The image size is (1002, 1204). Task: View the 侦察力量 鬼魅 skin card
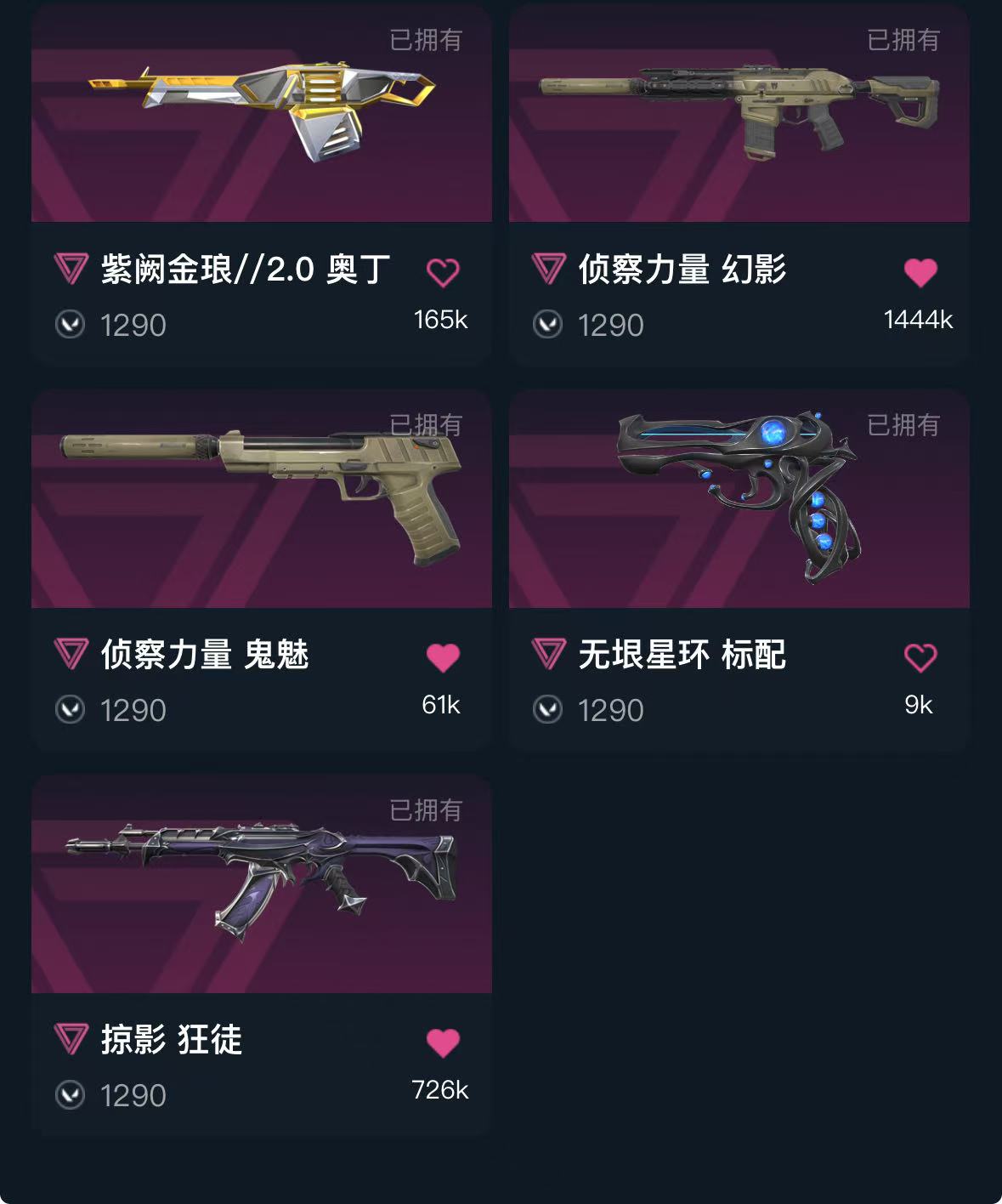tap(261, 500)
